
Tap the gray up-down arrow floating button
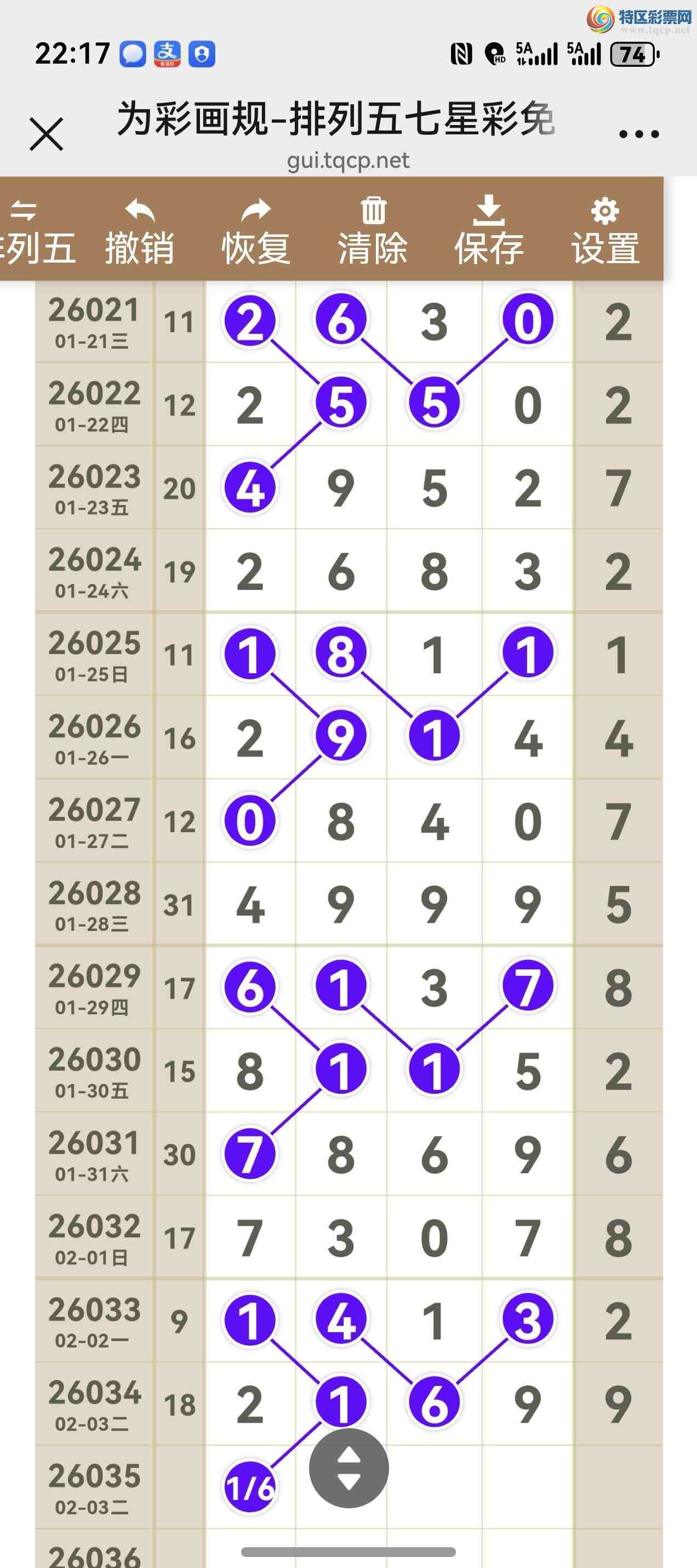348,1468
